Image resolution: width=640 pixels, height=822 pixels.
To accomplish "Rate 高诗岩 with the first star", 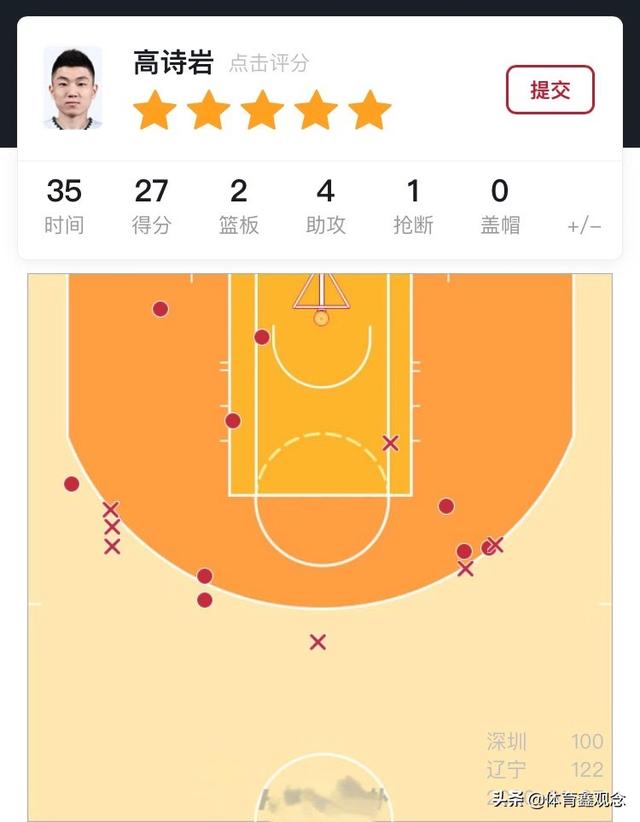I will pos(155,110).
